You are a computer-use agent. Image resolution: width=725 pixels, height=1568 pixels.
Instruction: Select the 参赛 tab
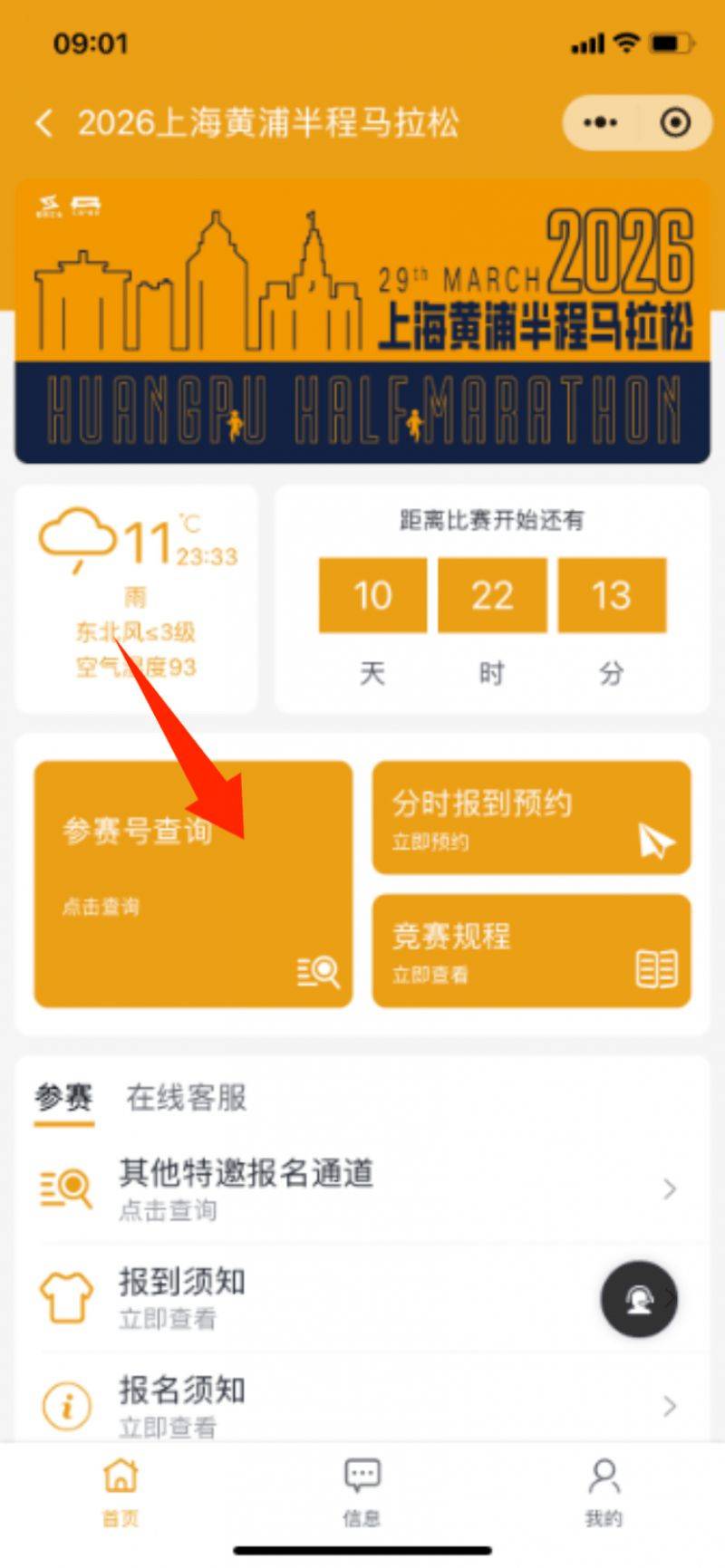coord(63,1097)
